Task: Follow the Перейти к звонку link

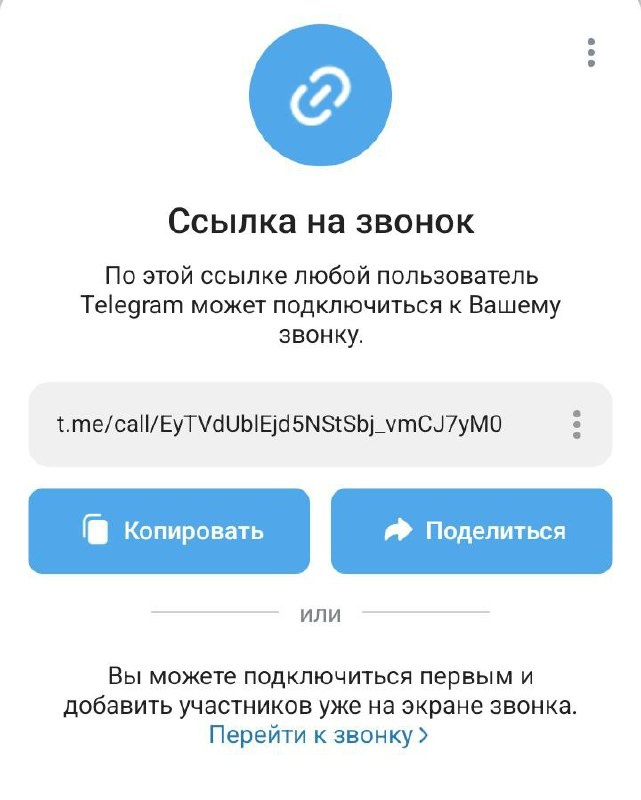Action: (319, 735)
